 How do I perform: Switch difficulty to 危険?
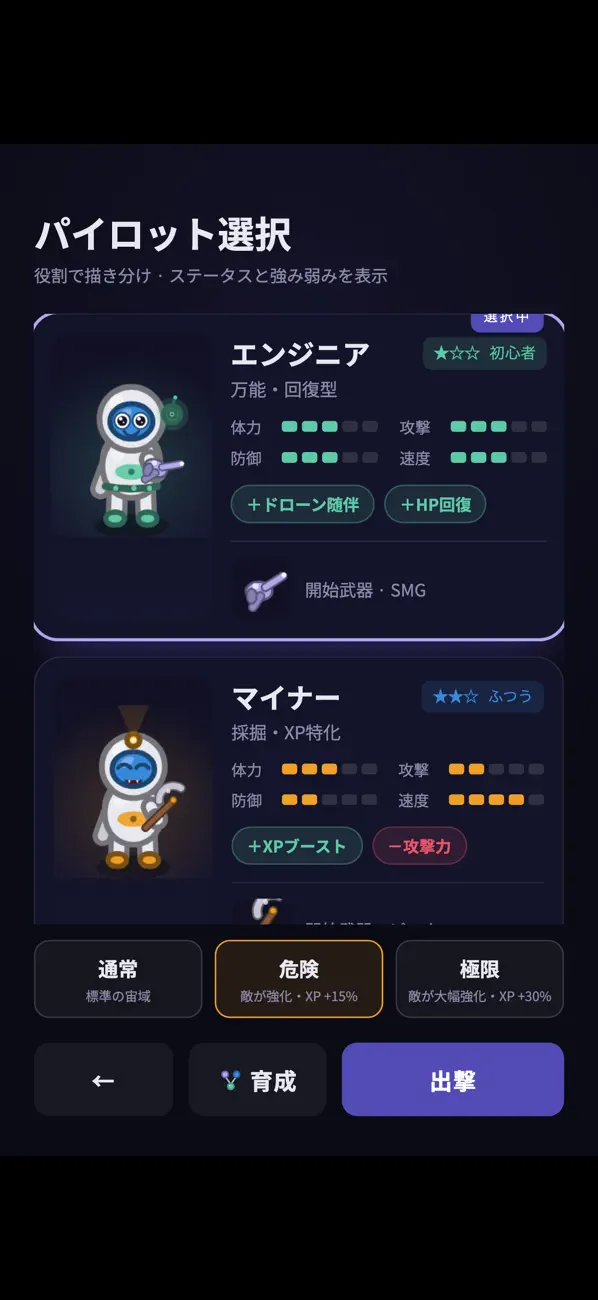(299, 979)
